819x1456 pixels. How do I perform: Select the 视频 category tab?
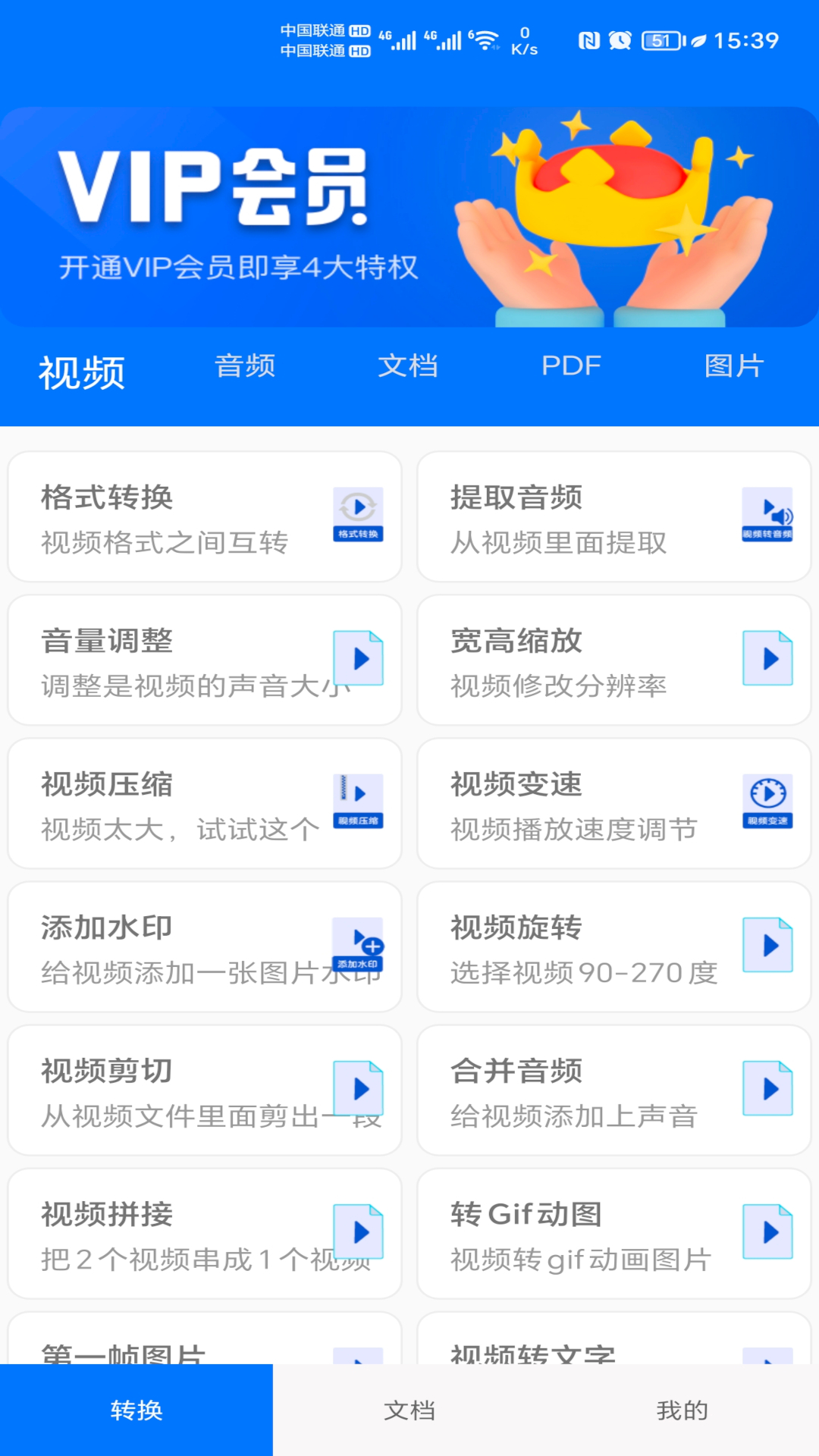coord(82,373)
